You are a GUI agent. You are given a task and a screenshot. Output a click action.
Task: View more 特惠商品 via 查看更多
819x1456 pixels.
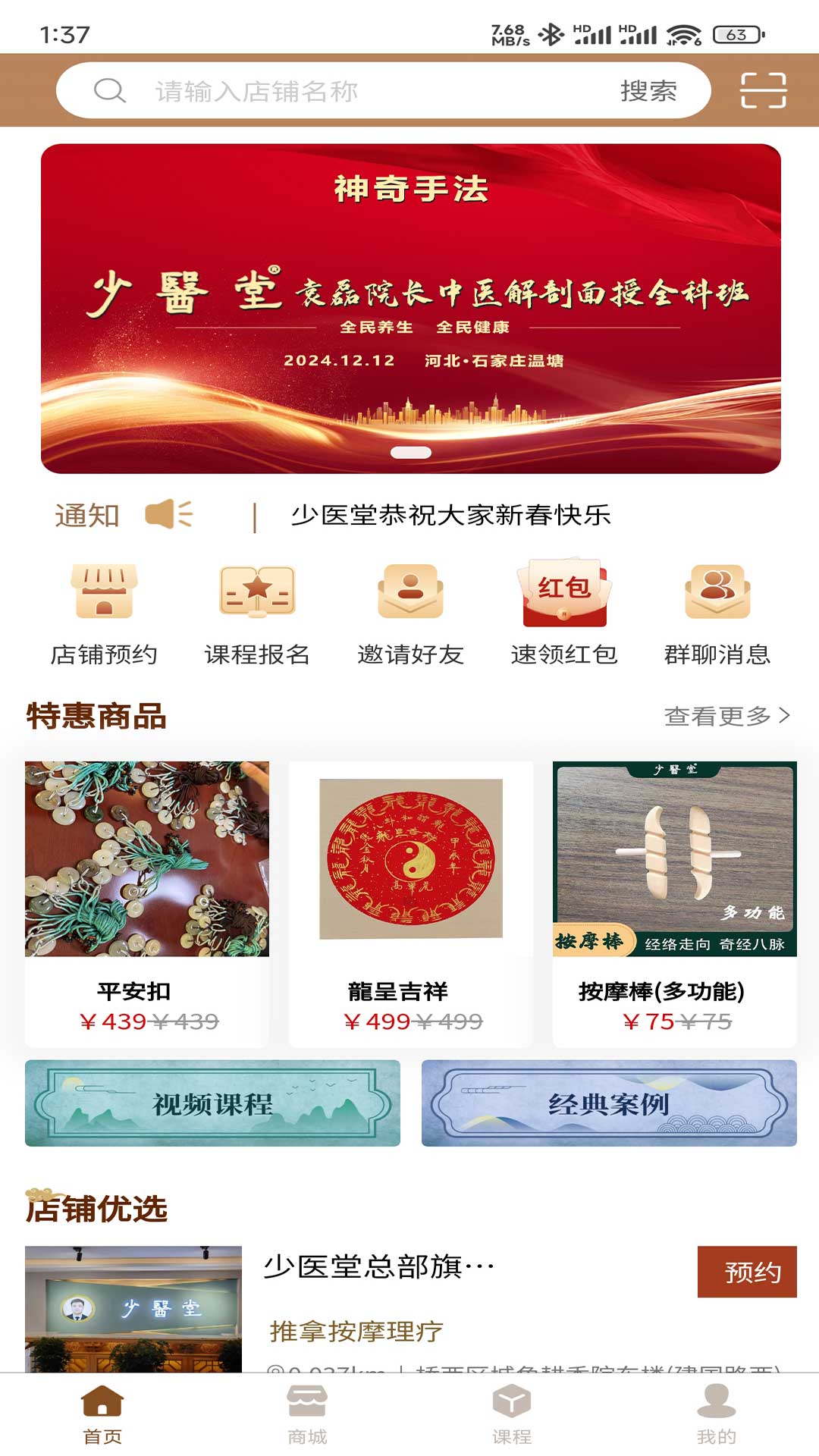point(726,716)
